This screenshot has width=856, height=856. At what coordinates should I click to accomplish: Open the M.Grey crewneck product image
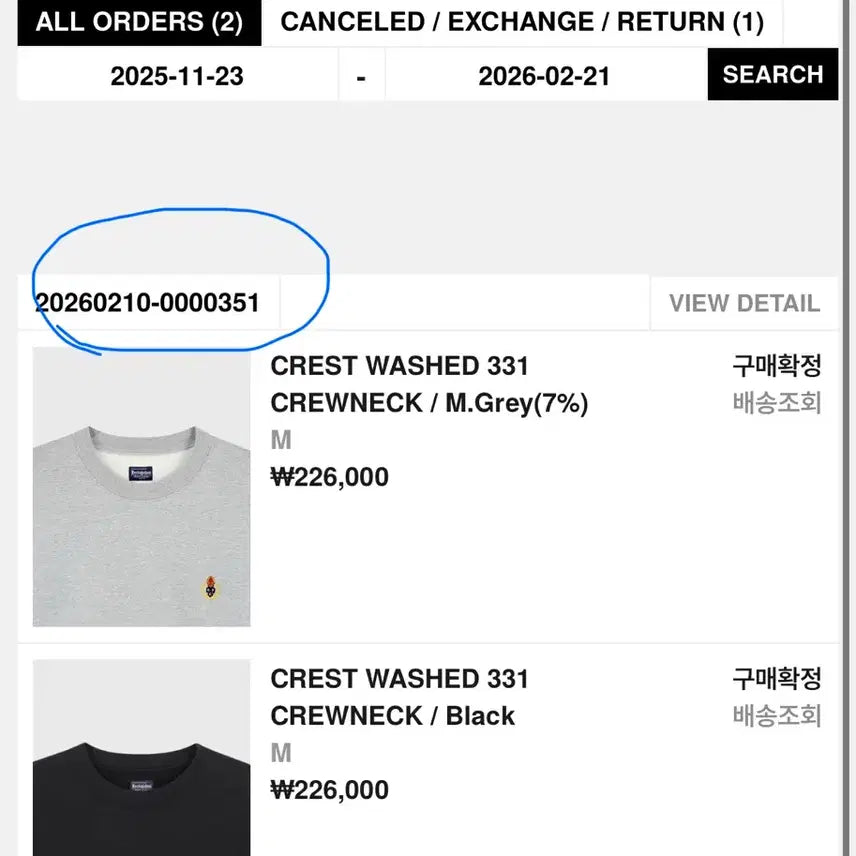coord(141,487)
